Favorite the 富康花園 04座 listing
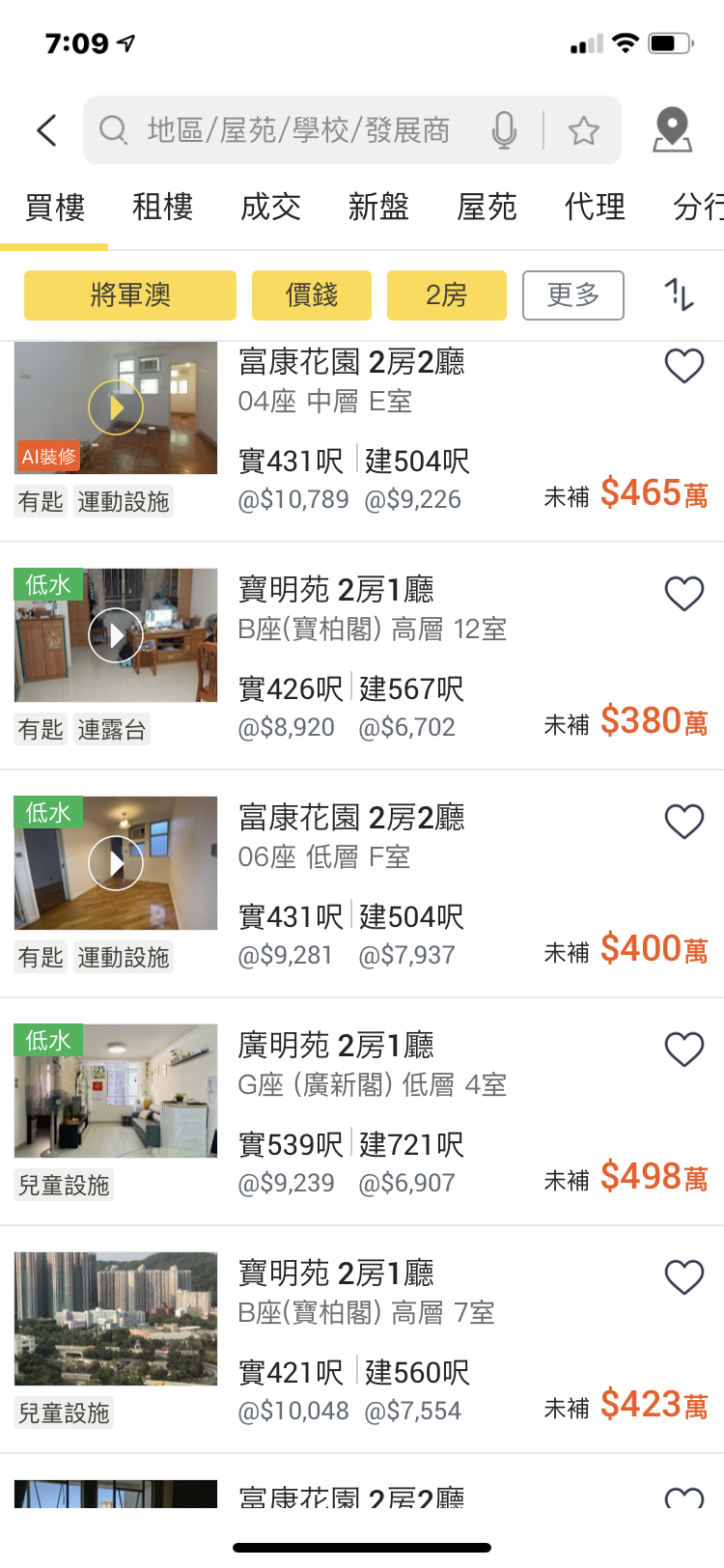The width and height of the screenshot is (724, 1568). point(684,366)
